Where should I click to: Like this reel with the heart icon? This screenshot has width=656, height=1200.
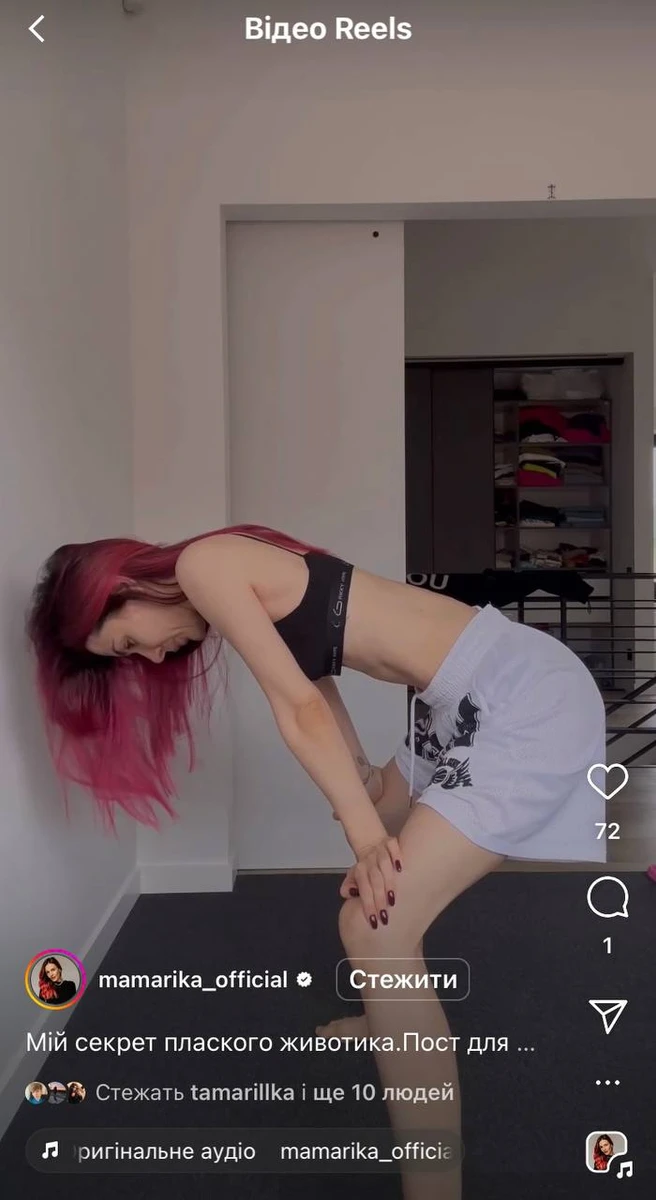pyautogui.click(x=607, y=782)
